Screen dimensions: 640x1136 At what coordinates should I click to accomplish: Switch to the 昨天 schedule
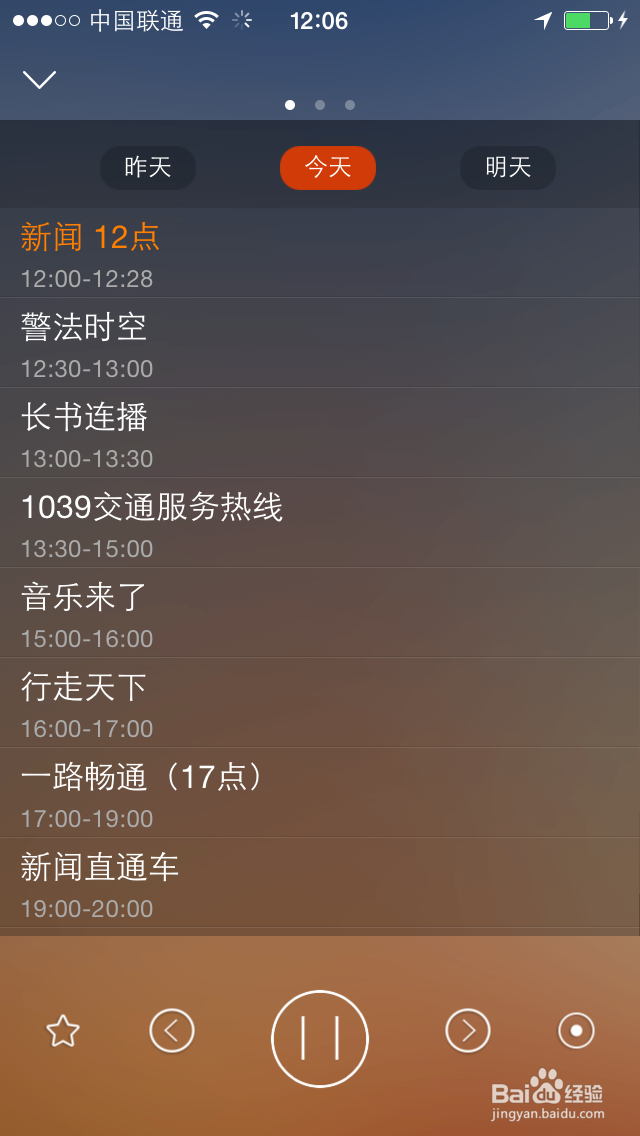[x=148, y=168]
